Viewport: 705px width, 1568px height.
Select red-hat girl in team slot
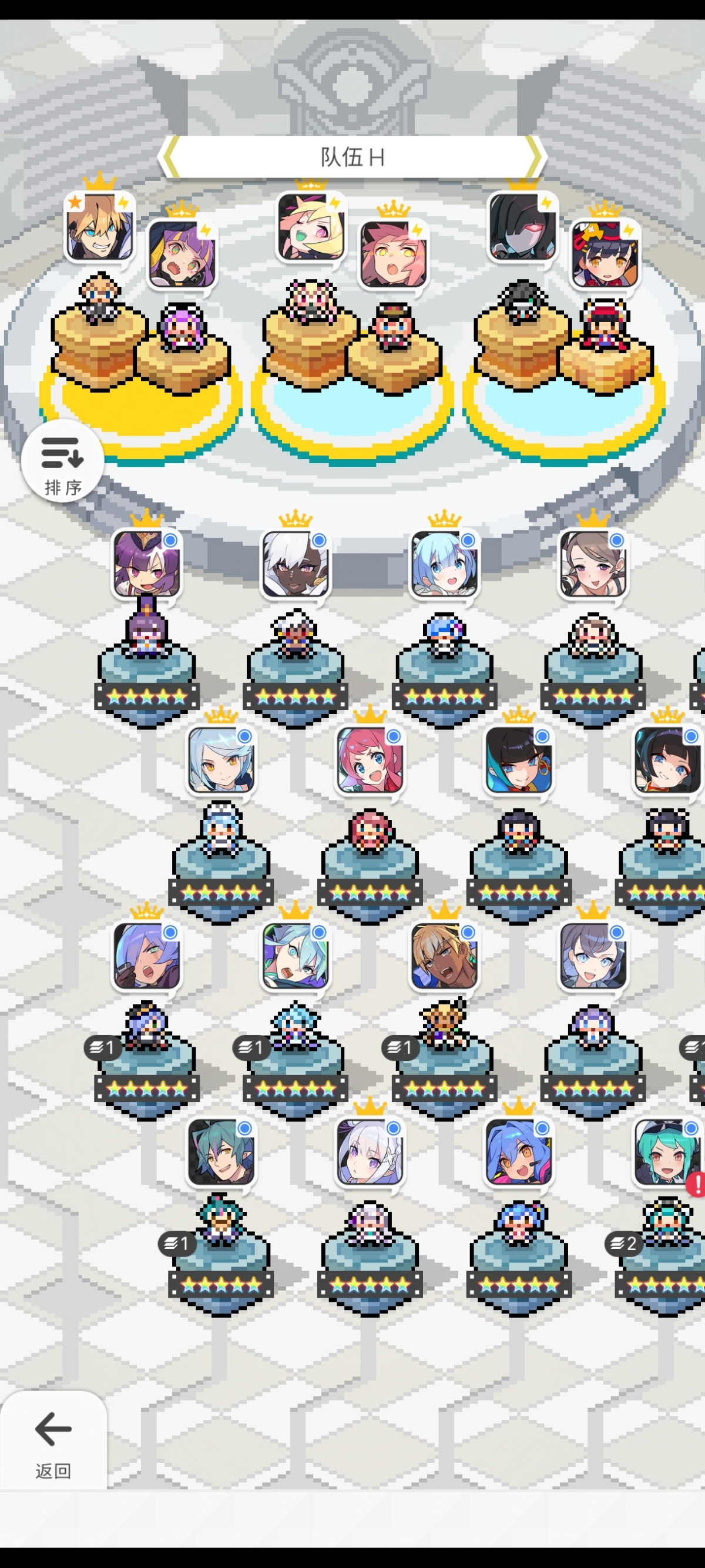[x=604, y=253]
